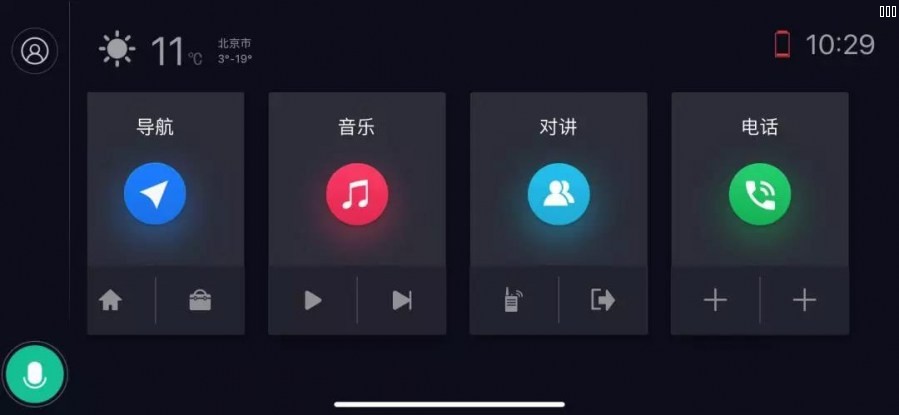Activate the voice assistant microphone

(35, 375)
